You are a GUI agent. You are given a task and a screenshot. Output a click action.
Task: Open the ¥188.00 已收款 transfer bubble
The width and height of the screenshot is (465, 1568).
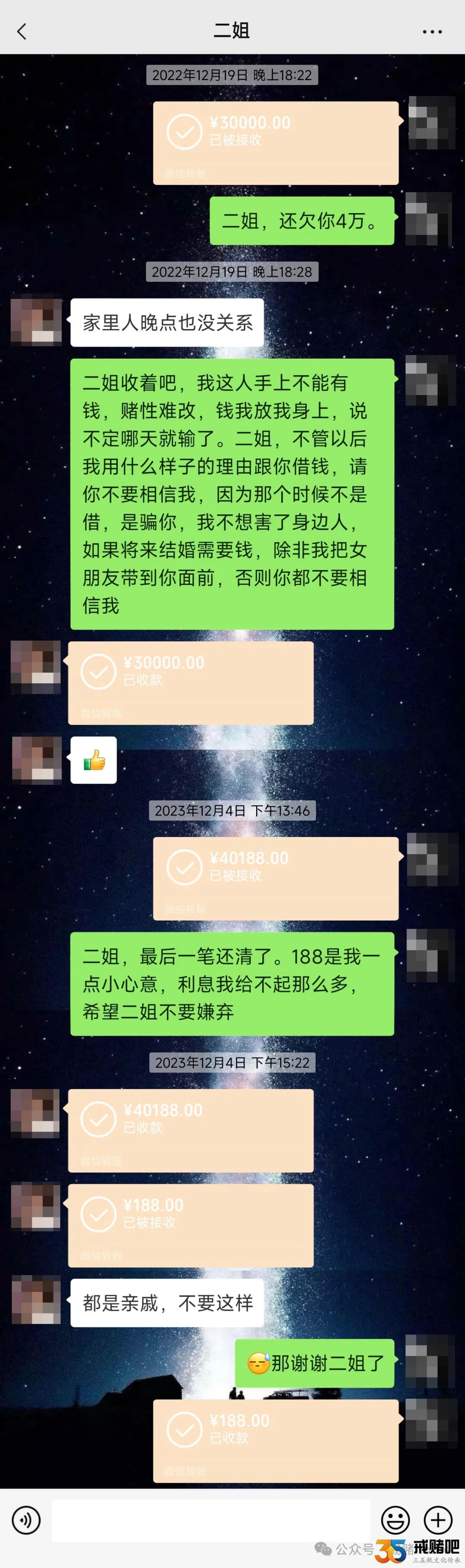click(275, 1440)
